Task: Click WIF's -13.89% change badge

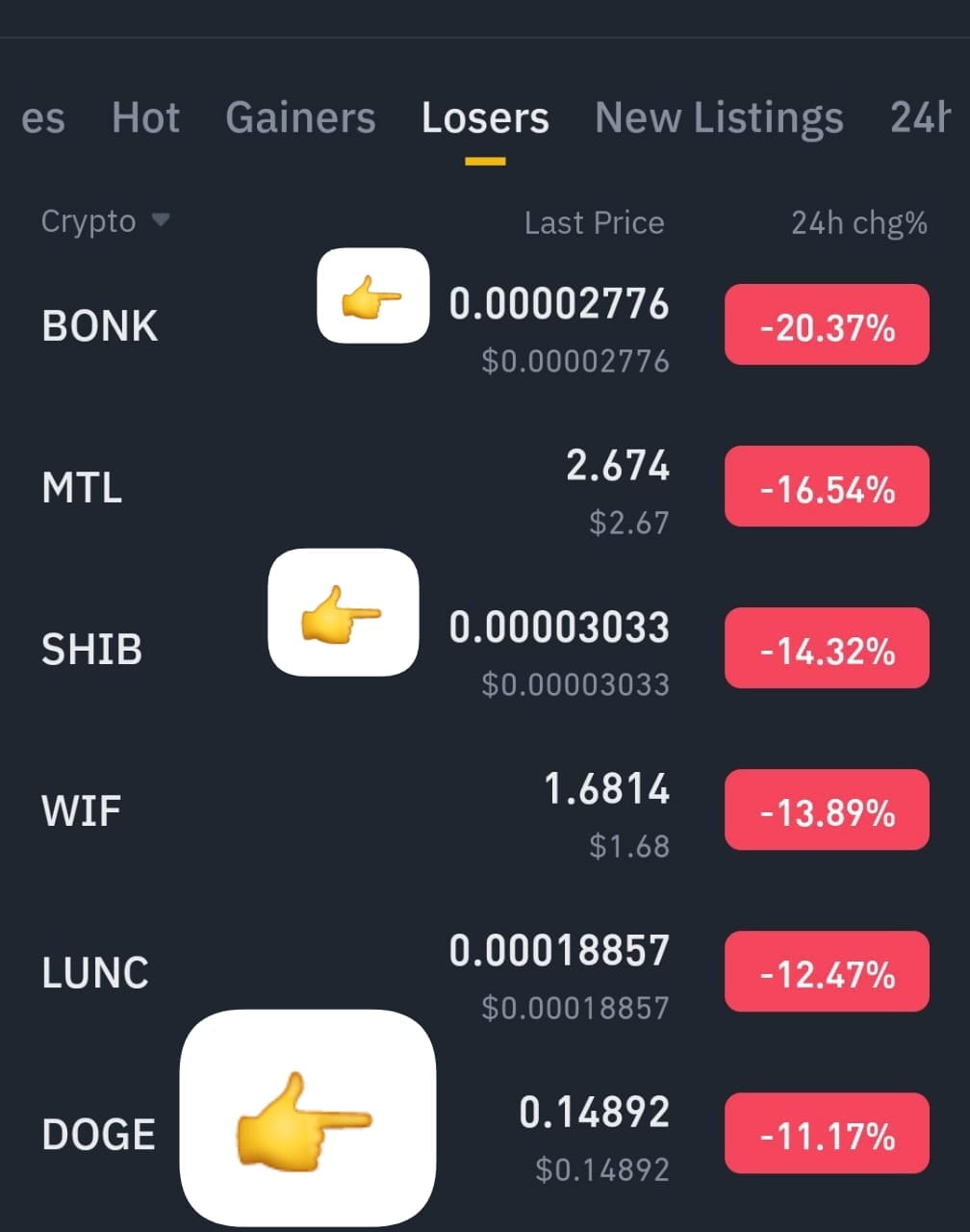Action: (x=826, y=809)
